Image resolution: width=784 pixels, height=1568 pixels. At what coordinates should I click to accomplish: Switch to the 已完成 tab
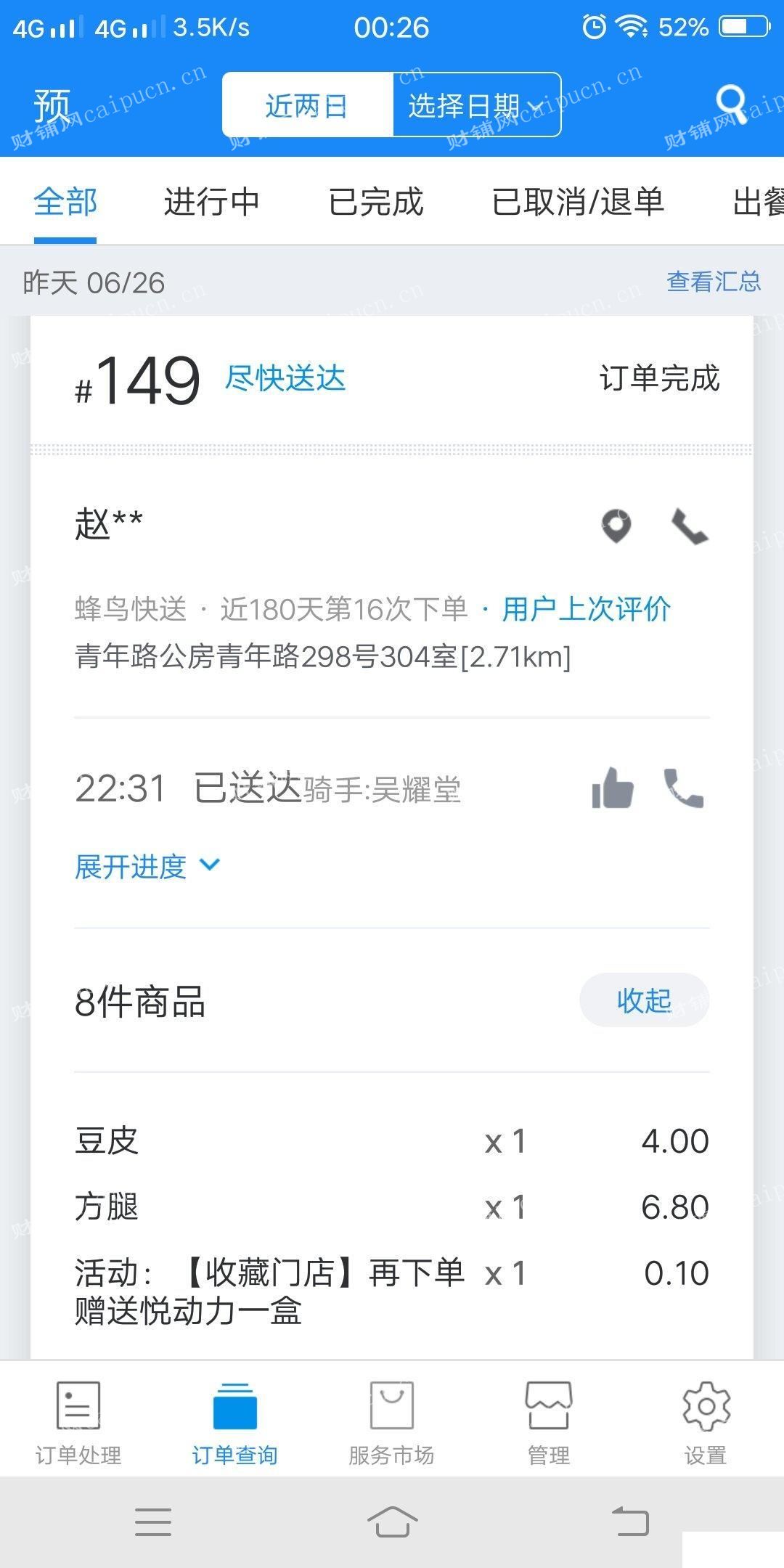tap(375, 202)
